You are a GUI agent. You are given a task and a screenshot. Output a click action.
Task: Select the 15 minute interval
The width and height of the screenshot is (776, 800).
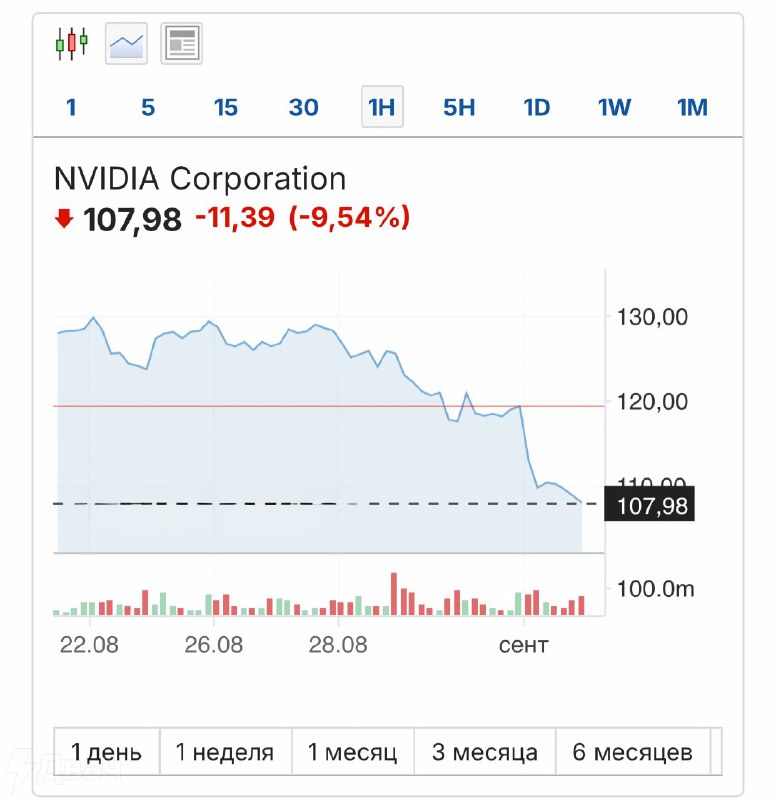226,107
